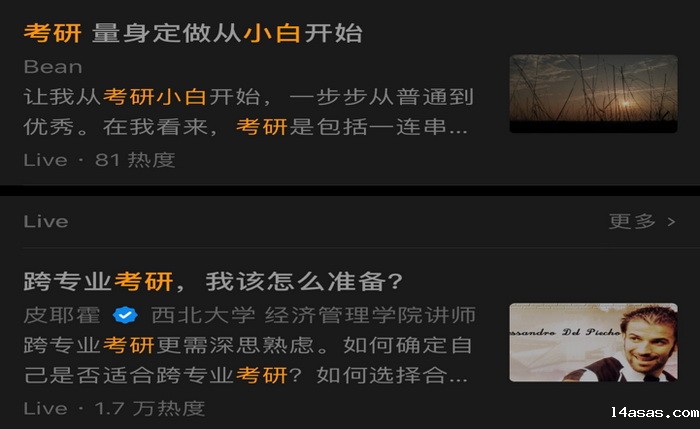Open Live '跨专业考研，我该怎么准备？'
Viewport: 700px width, 429px height.
[x=213, y=281]
